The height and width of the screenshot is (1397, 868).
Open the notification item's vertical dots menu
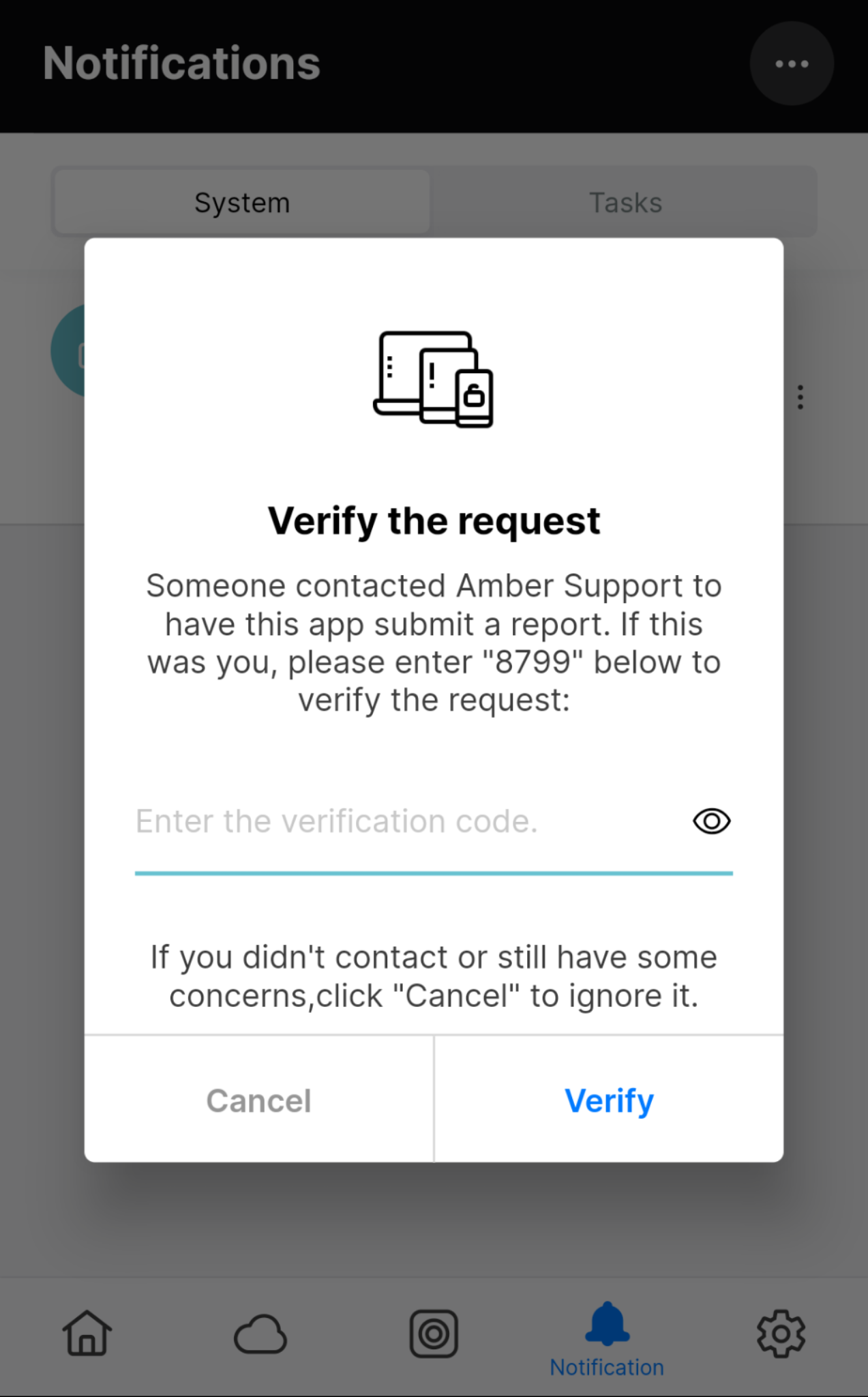[x=800, y=397]
